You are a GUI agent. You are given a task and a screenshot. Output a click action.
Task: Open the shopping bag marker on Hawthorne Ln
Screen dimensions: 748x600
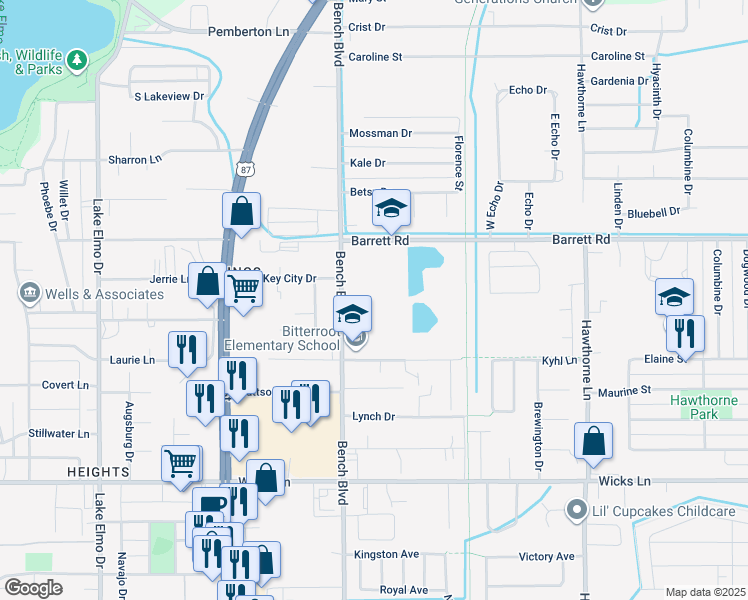(594, 441)
